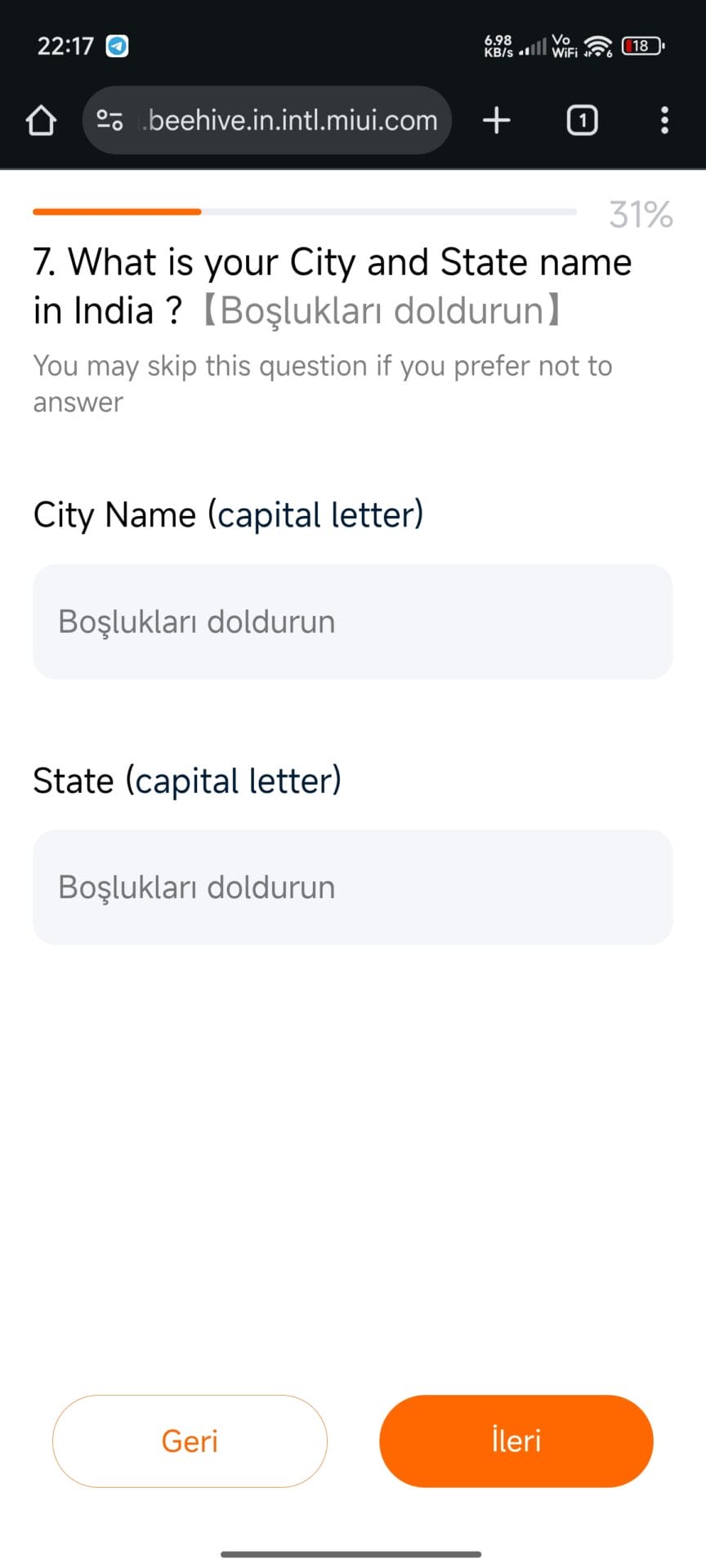
Task: Continue with the İleri button
Action: coord(516,1441)
